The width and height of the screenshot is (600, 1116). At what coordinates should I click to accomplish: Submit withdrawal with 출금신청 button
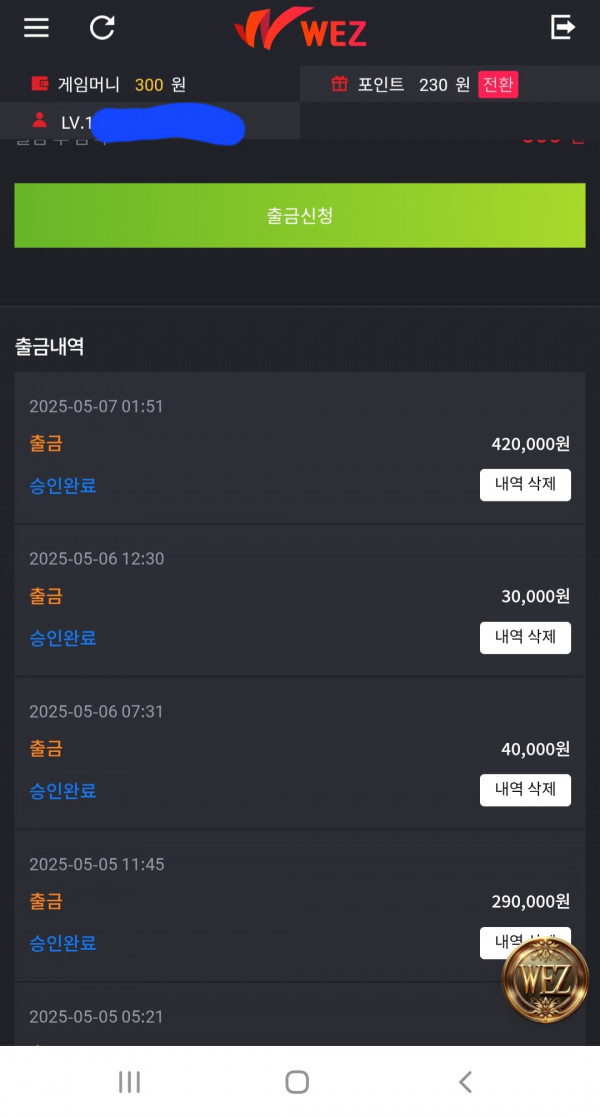[300, 216]
